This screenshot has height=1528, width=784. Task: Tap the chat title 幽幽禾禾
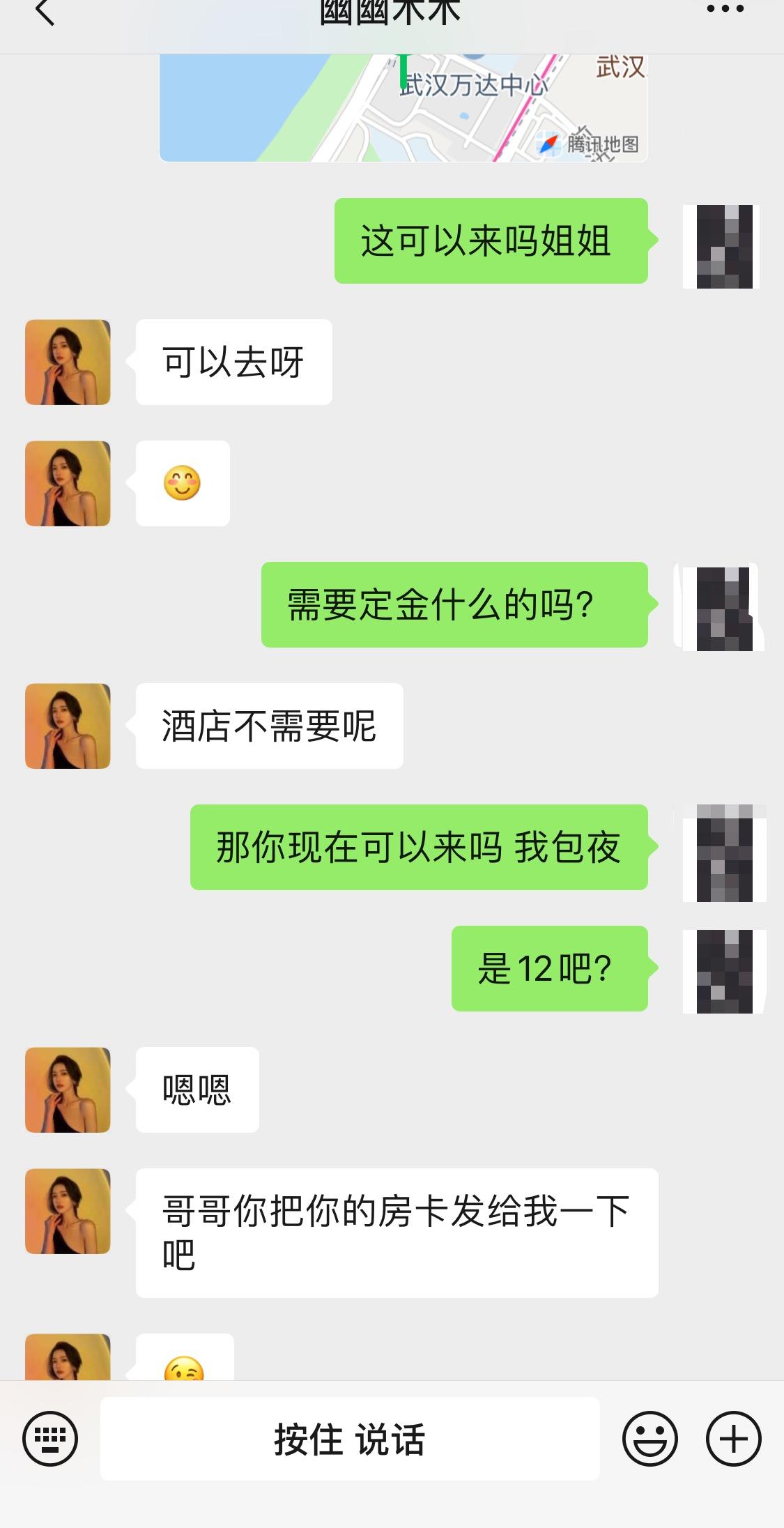(392, 10)
